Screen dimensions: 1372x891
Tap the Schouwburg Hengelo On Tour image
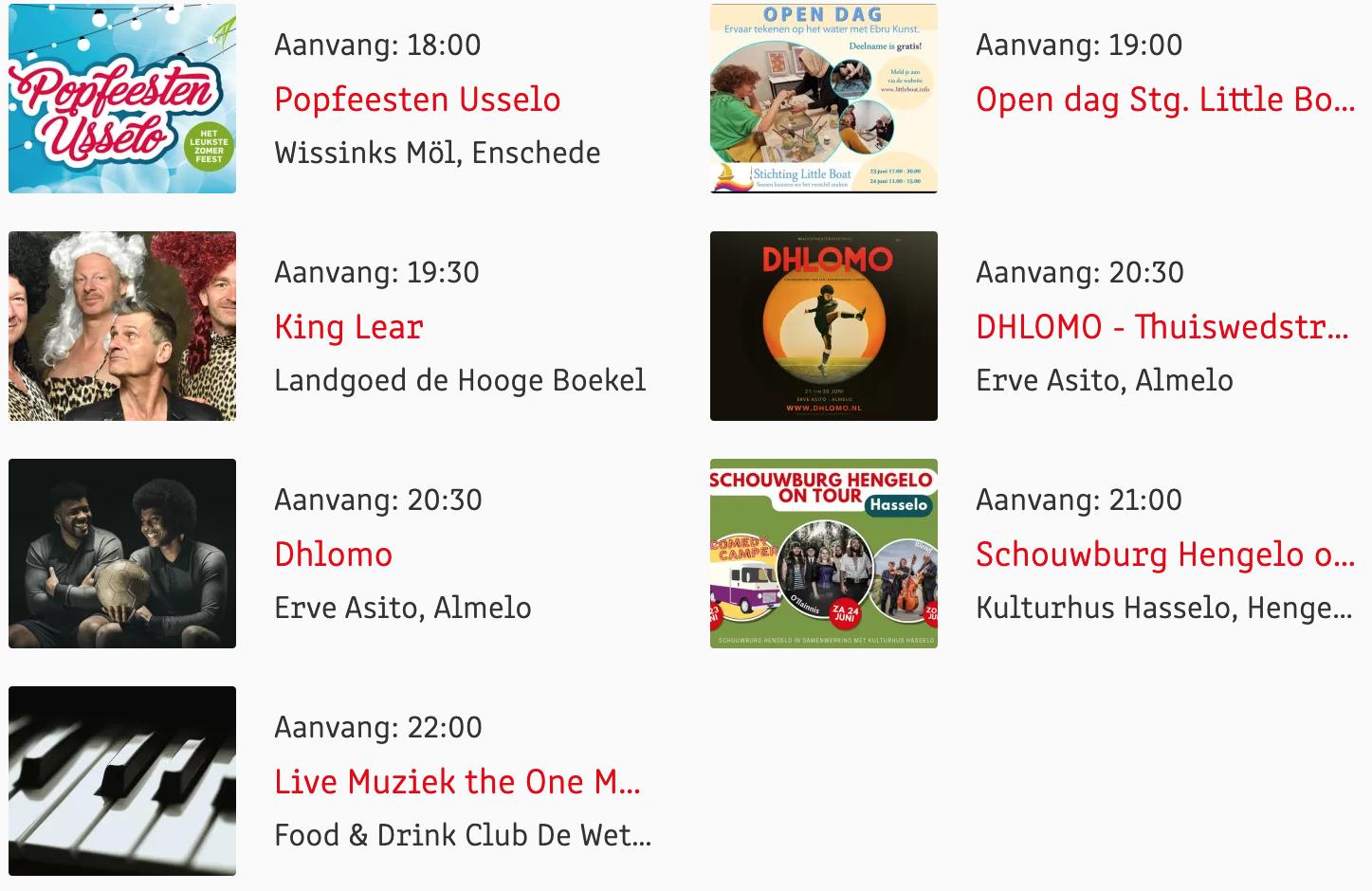824,554
